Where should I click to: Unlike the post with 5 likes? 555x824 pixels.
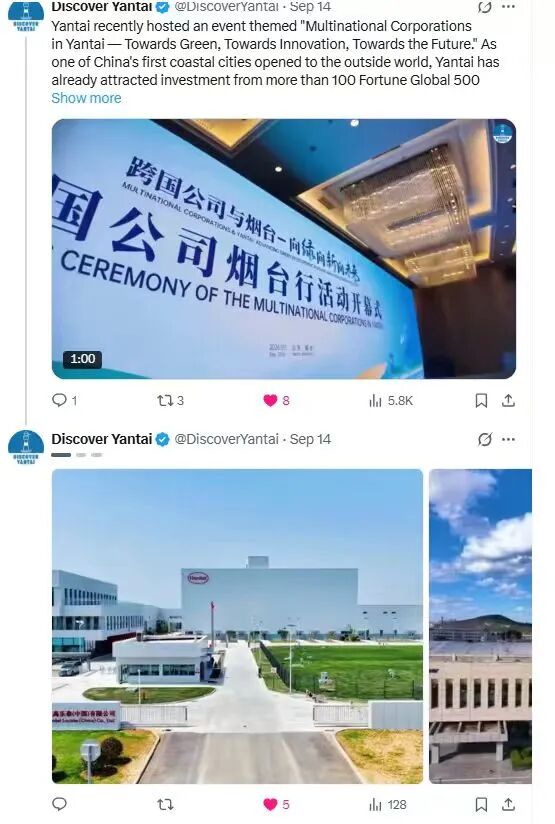coord(276,805)
